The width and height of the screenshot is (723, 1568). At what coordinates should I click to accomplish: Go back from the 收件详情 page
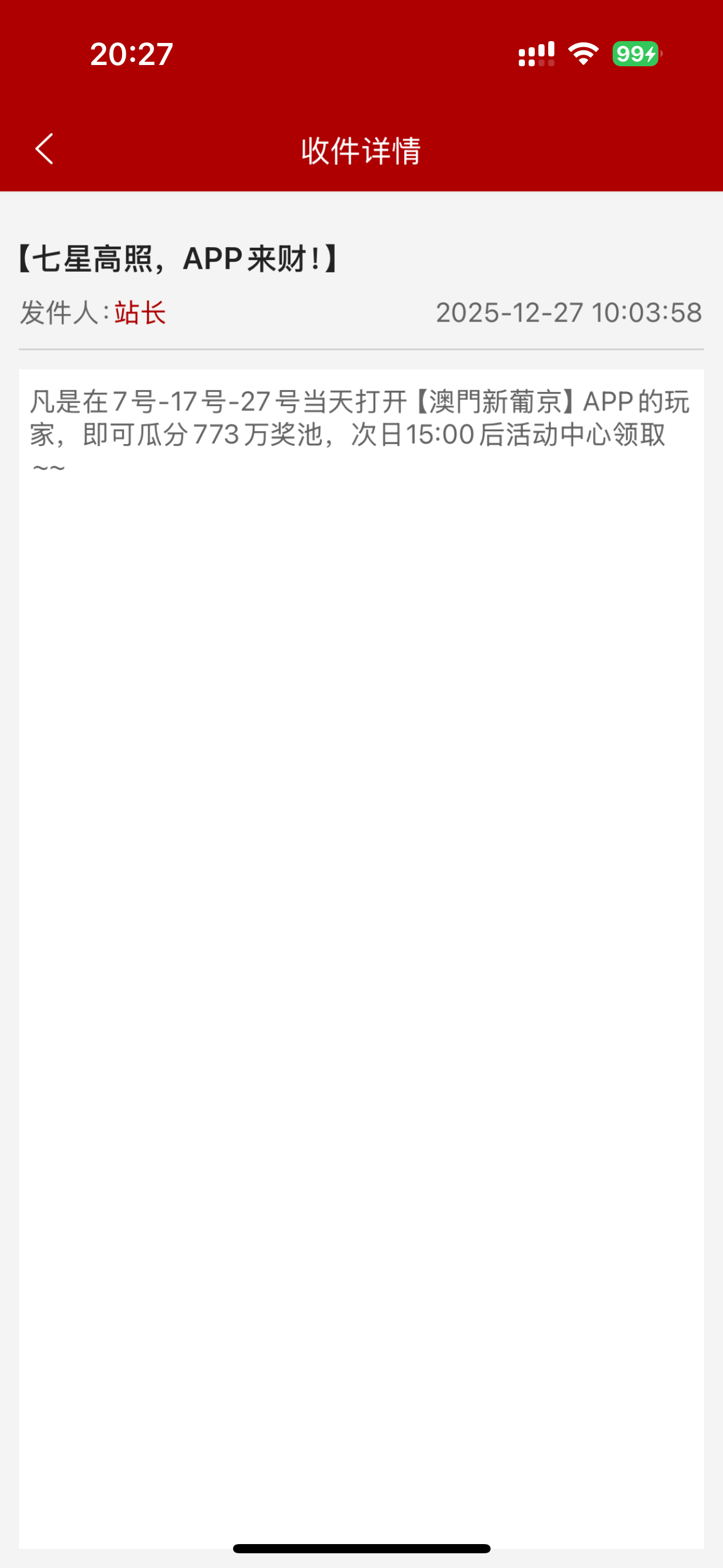[44, 149]
